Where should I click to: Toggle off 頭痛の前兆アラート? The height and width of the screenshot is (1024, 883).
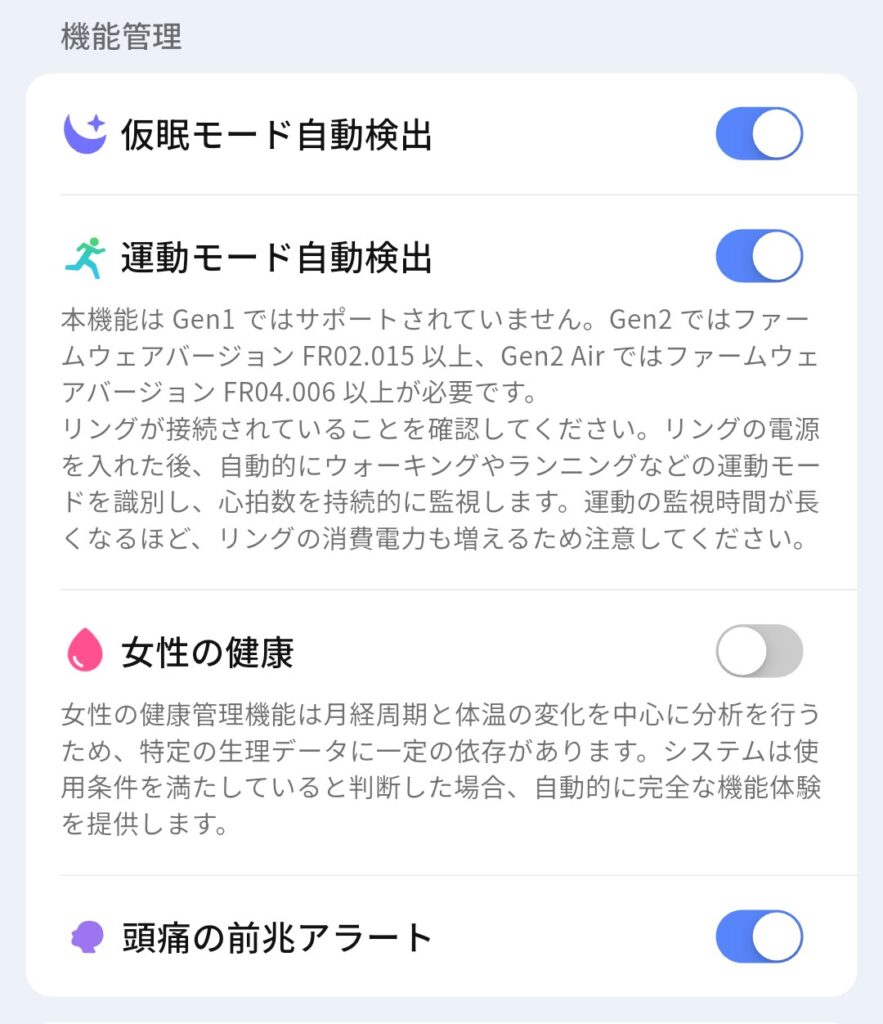(759, 937)
